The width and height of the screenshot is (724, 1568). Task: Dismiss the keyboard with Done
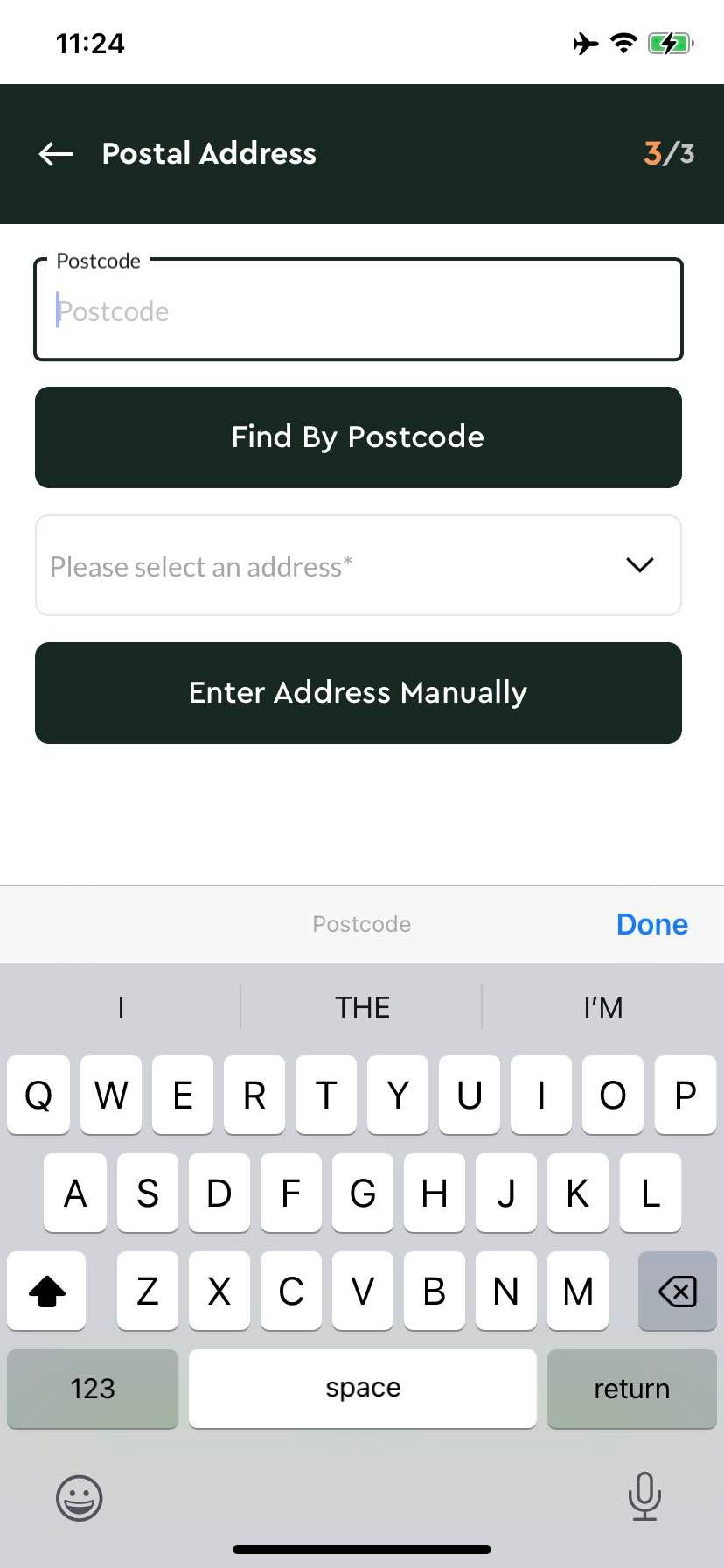[652, 924]
